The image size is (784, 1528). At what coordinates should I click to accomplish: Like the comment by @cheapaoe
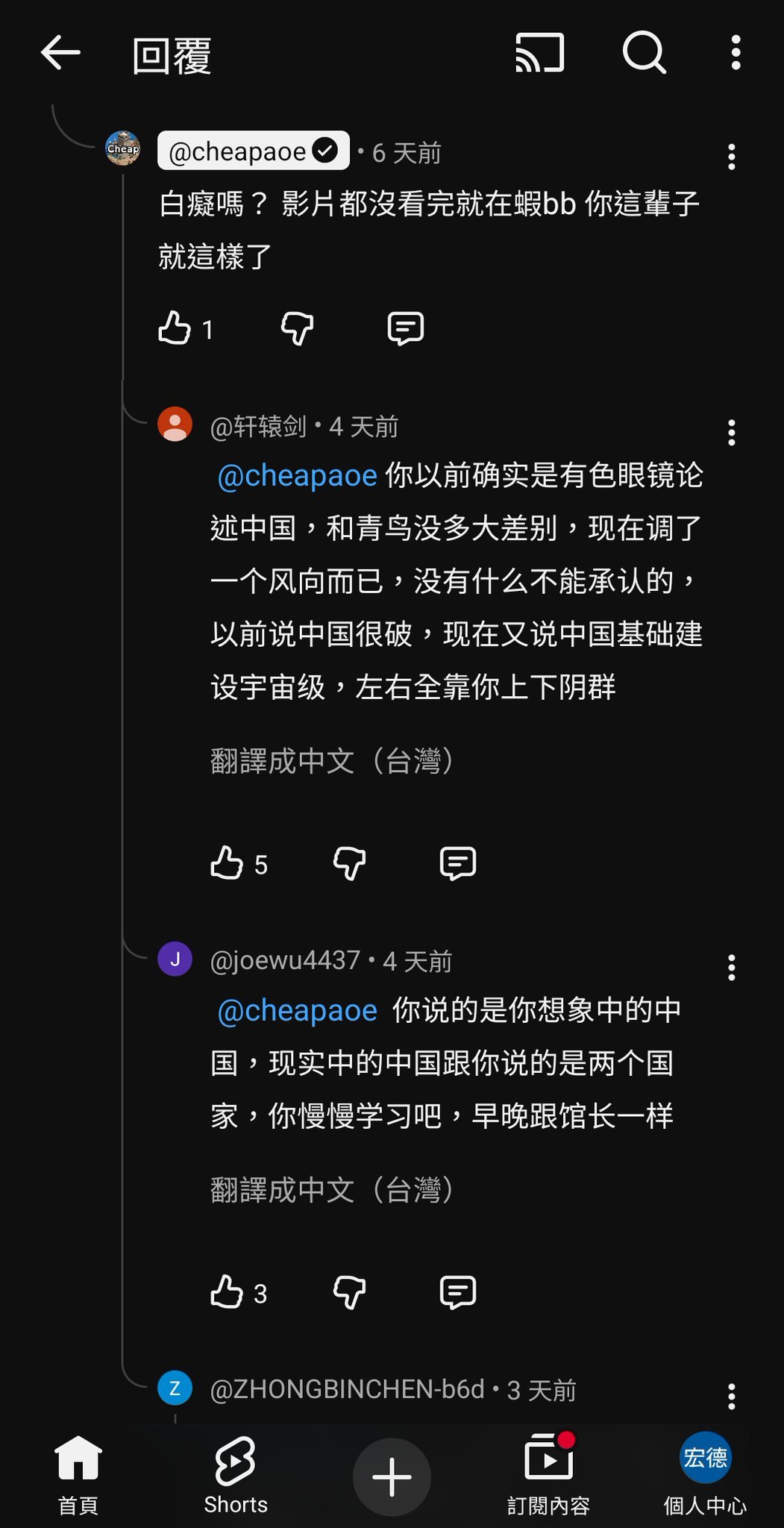[175, 328]
